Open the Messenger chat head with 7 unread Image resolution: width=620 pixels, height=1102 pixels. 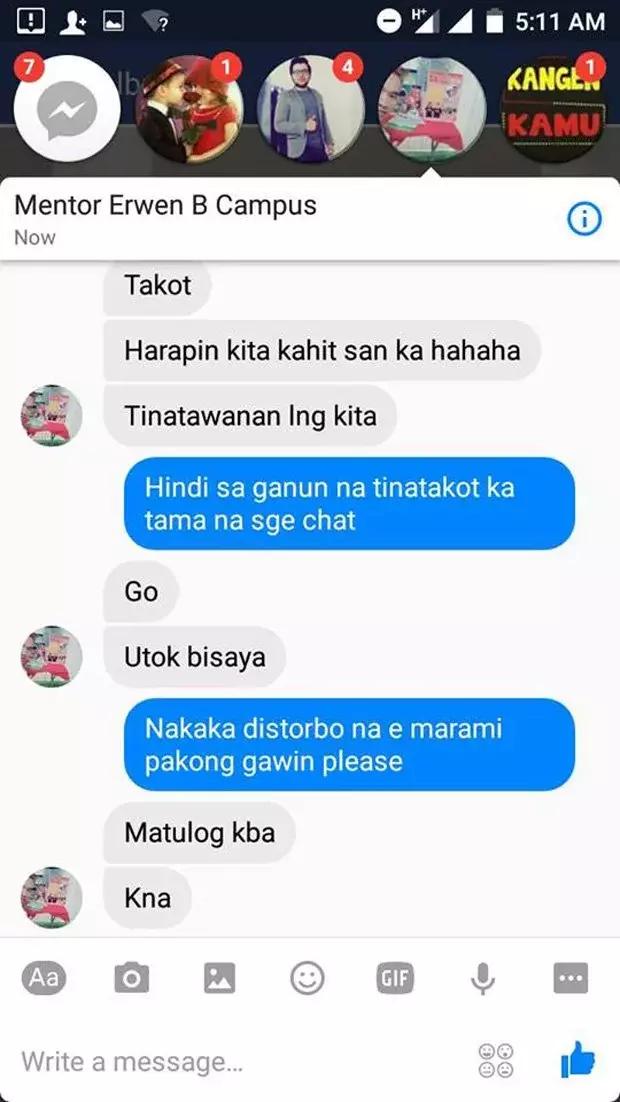pos(69,108)
